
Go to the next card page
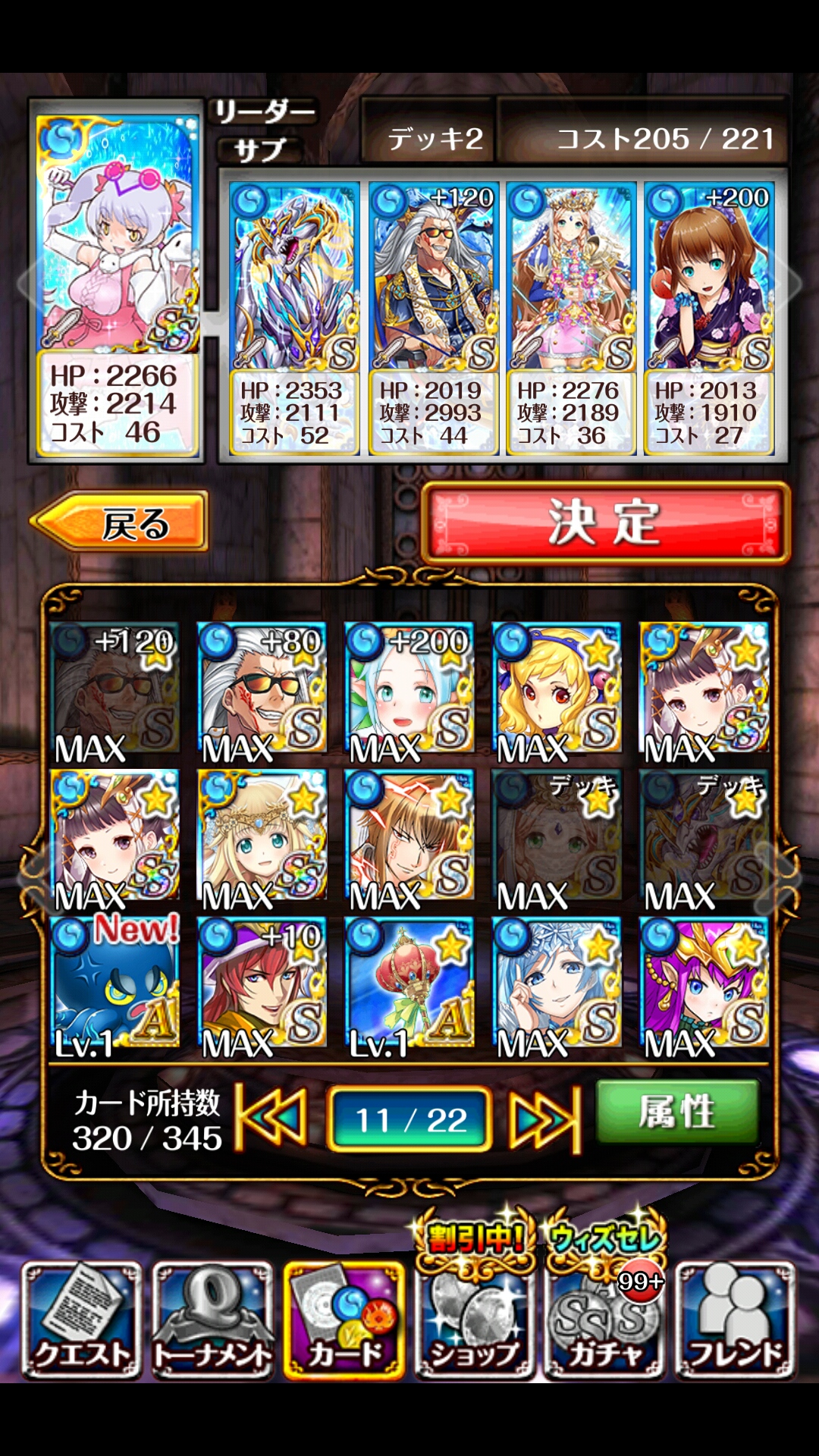tap(544, 1119)
